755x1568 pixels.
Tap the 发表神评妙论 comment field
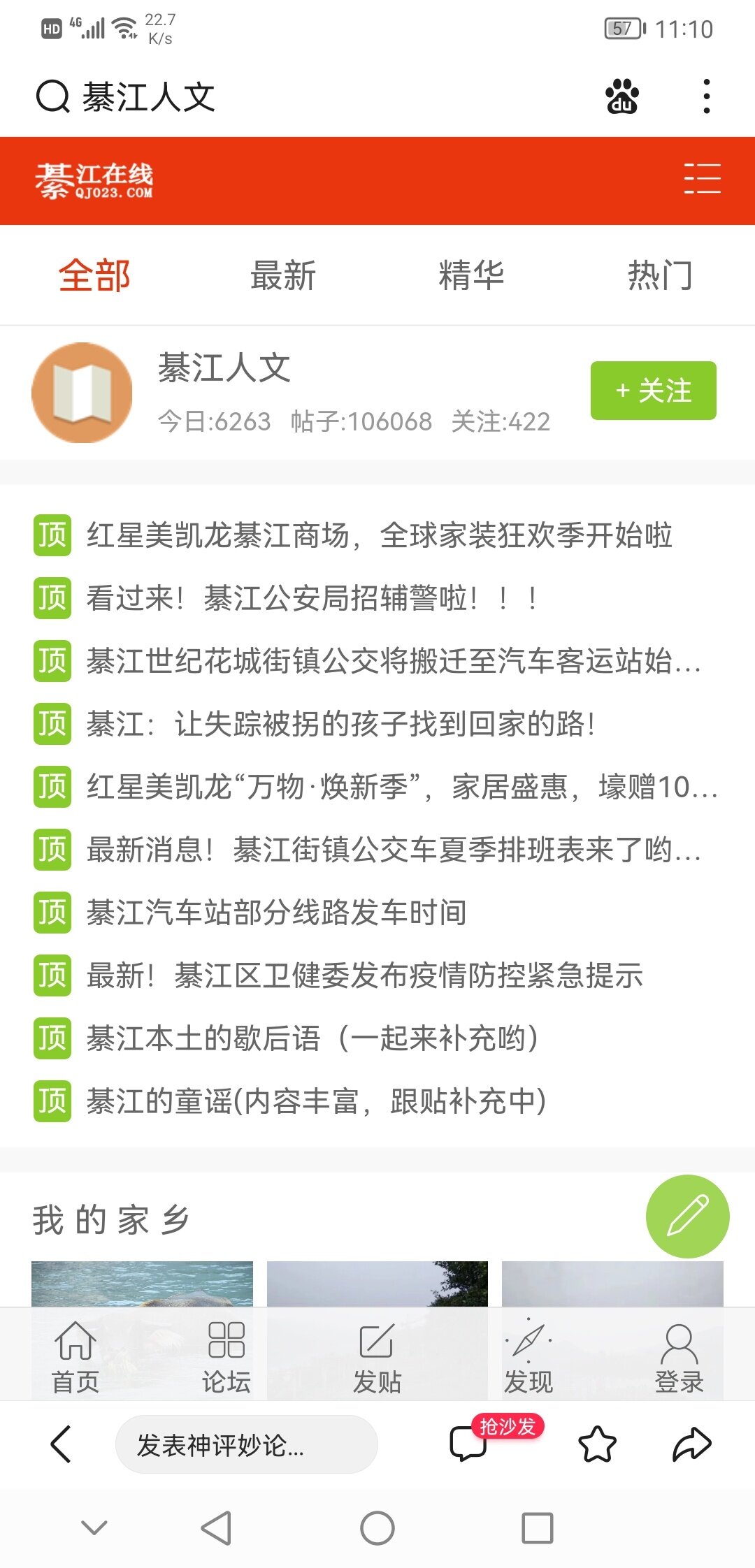pos(246,1445)
